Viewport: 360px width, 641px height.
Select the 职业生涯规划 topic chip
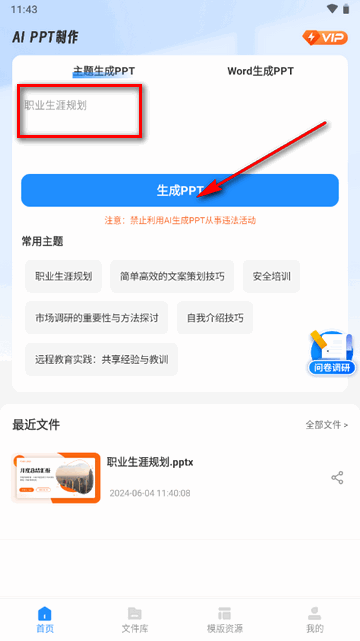click(x=63, y=276)
